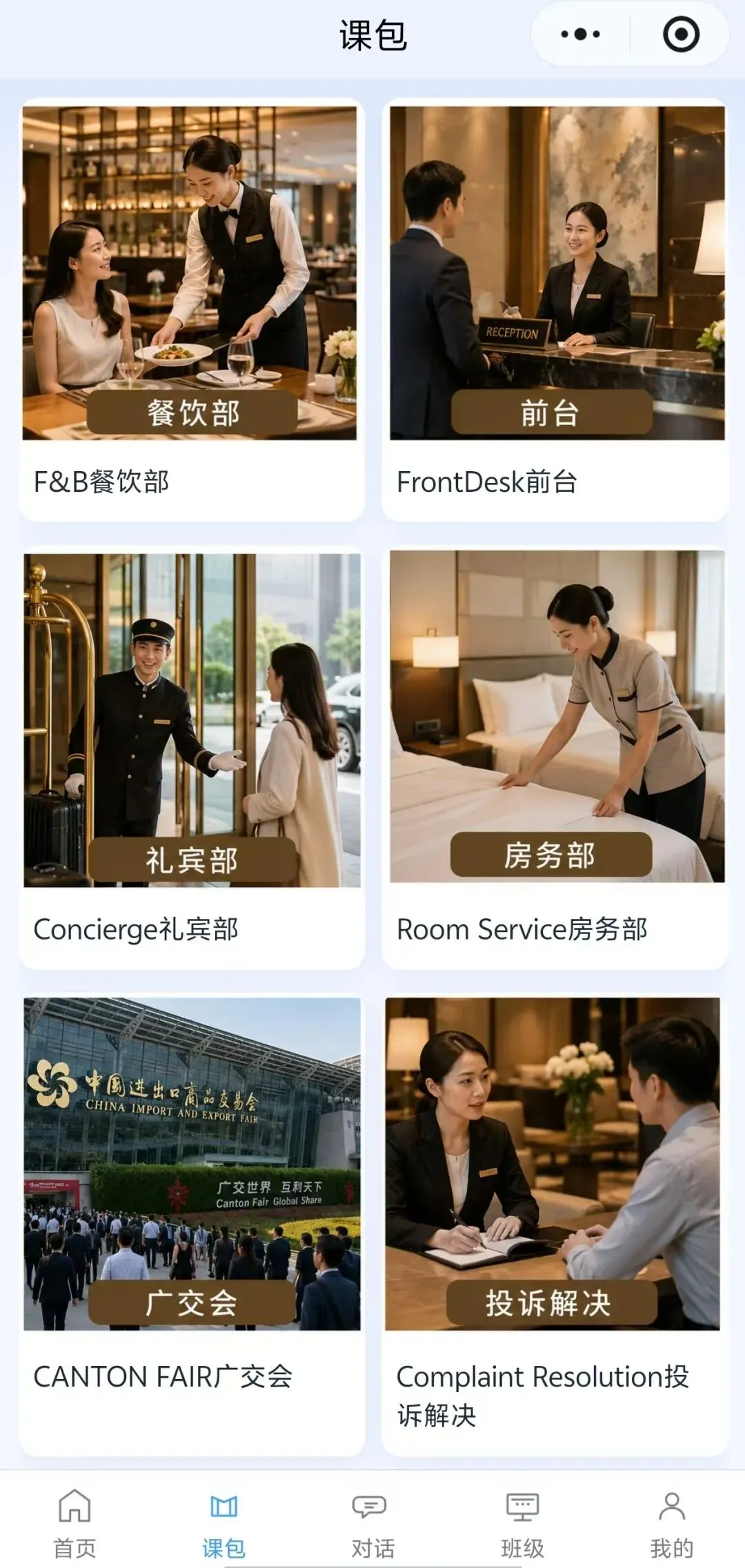
Task: Switch to the 班级 class tab
Action: point(522,1523)
